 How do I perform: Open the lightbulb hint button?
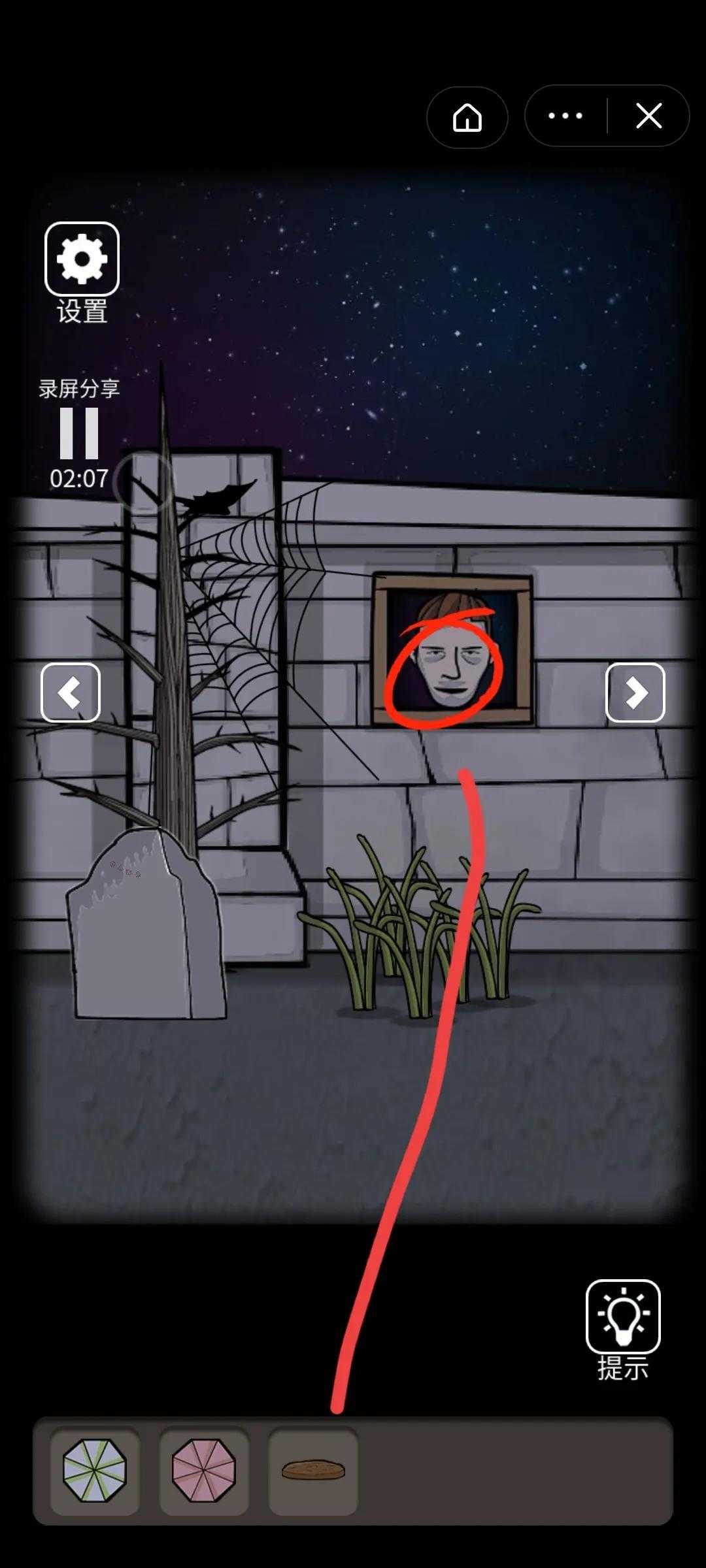tap(622, 1316)
